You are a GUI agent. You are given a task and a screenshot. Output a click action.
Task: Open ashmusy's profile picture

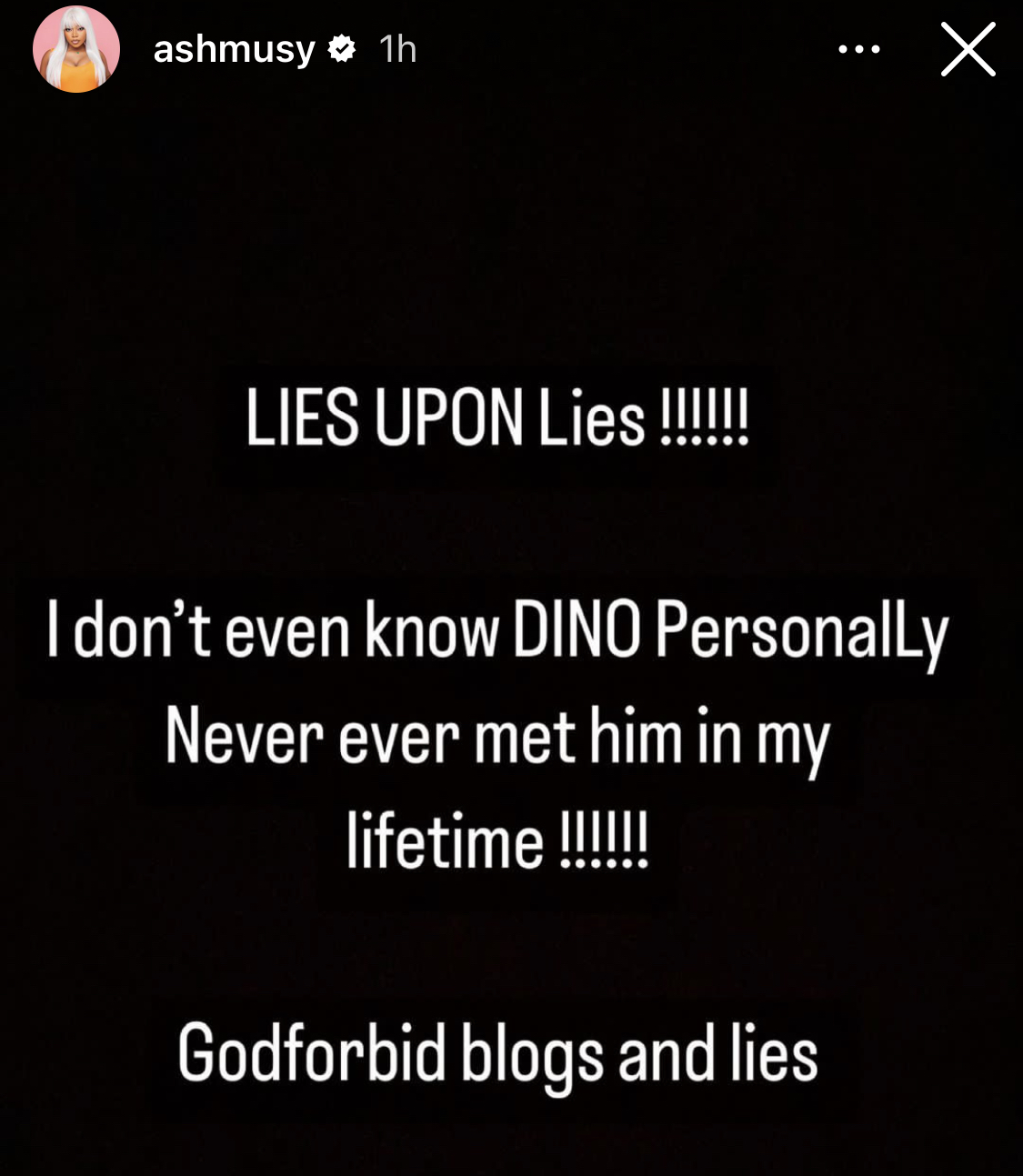tap(76, 49)
